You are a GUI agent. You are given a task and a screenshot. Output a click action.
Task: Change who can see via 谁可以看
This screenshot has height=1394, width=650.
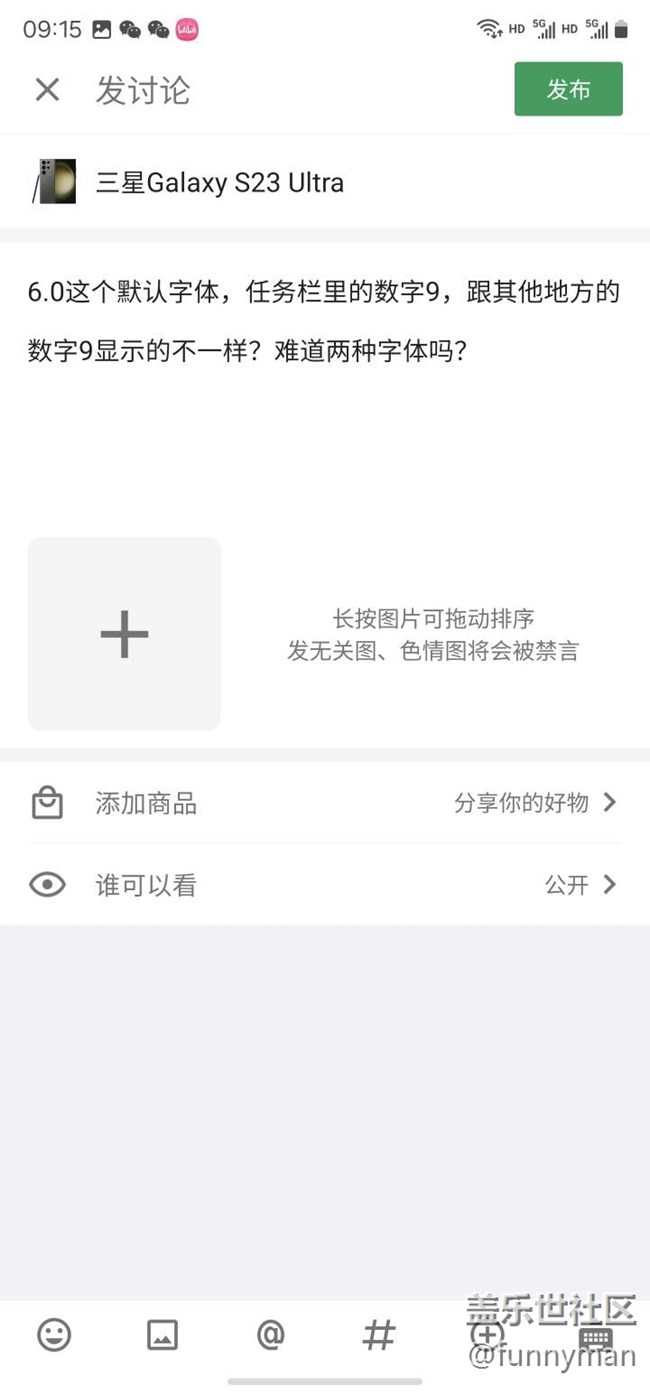tap(324, 885)
